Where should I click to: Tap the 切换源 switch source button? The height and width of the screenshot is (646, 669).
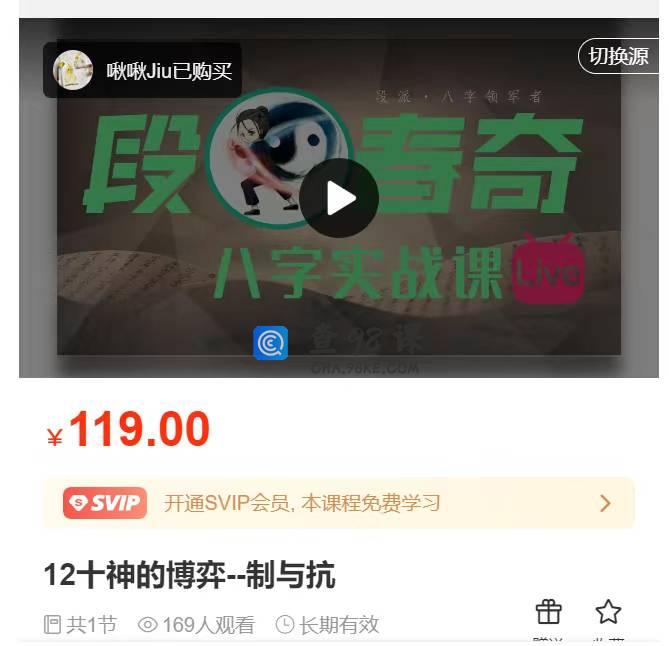pyautogui.click(x=617, y=56)
